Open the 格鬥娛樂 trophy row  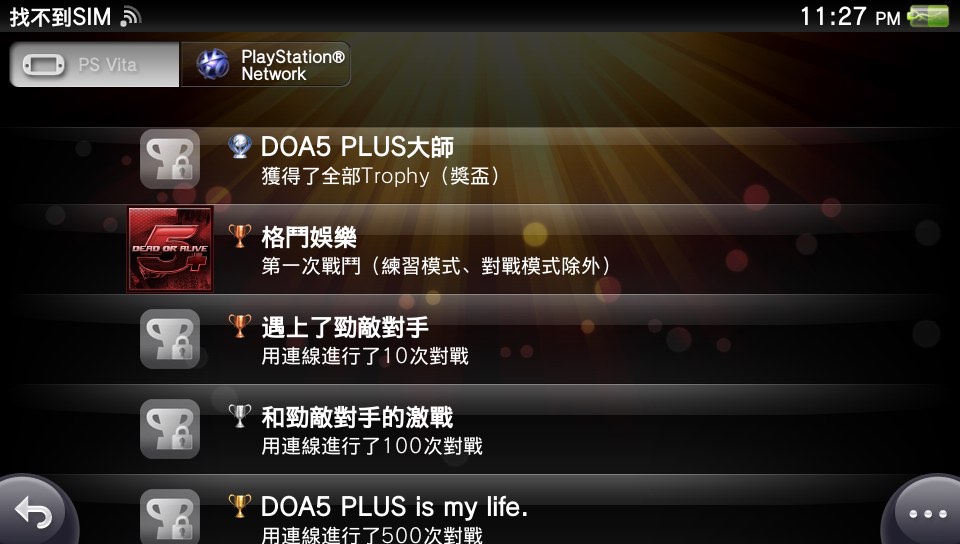click(480, 249)
